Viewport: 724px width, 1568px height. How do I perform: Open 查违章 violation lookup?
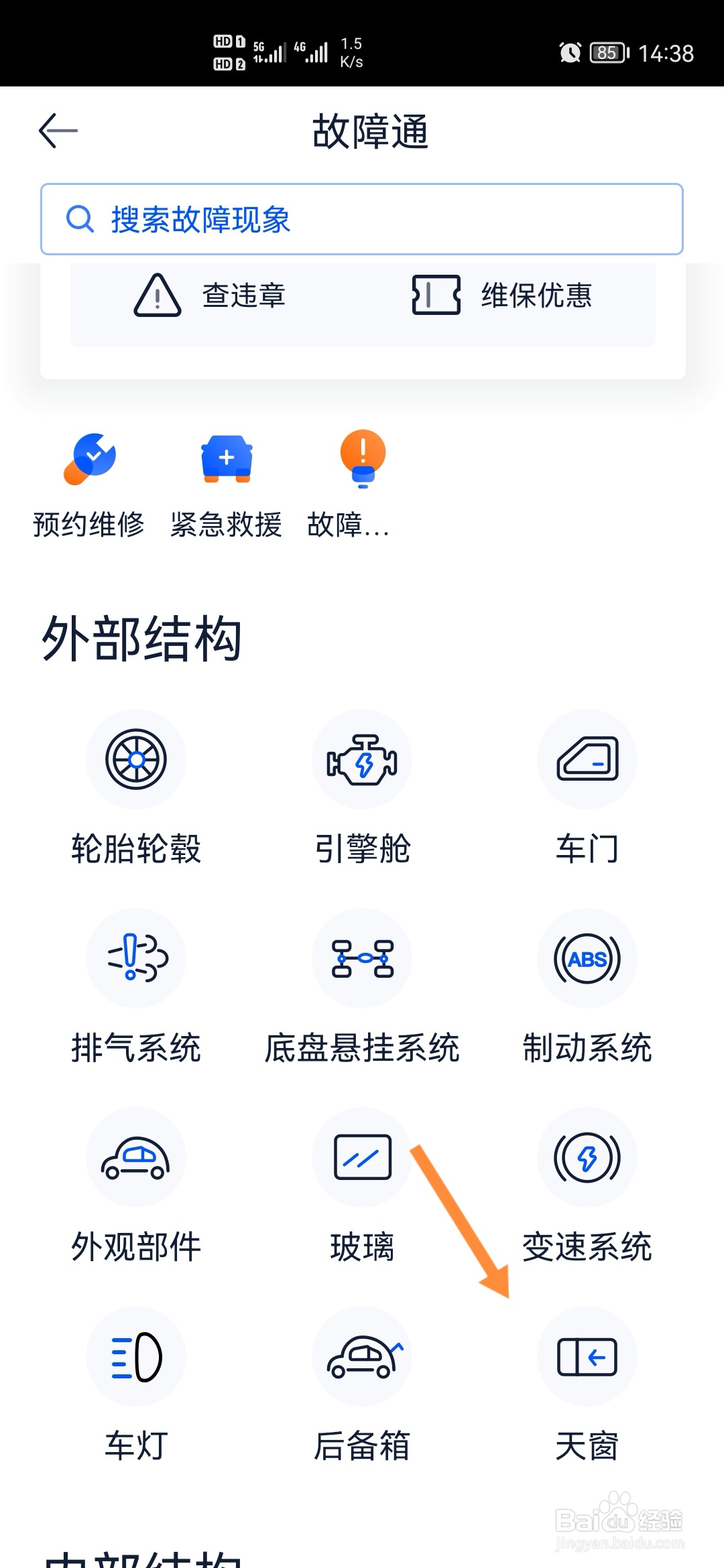click(x=210, y=296)
